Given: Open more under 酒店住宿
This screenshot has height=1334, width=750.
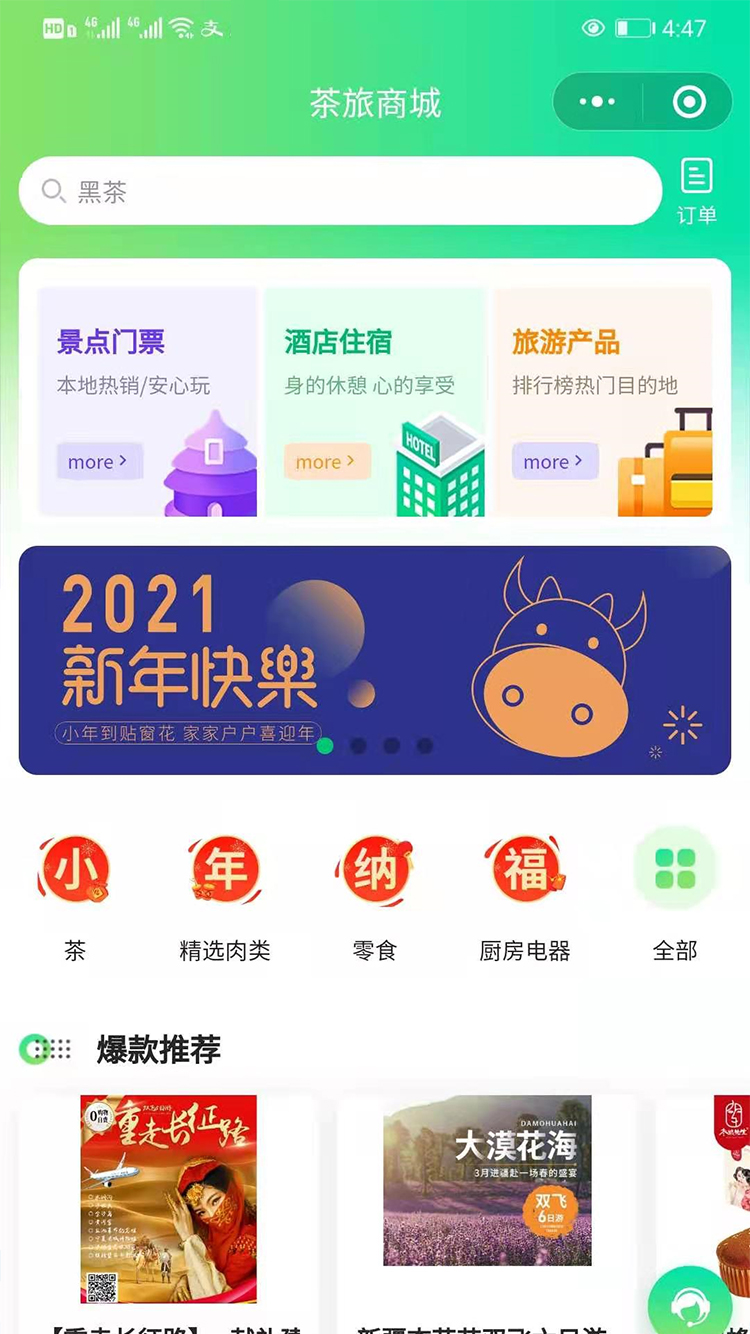Looking at the screenshot, I should [326, 461].
